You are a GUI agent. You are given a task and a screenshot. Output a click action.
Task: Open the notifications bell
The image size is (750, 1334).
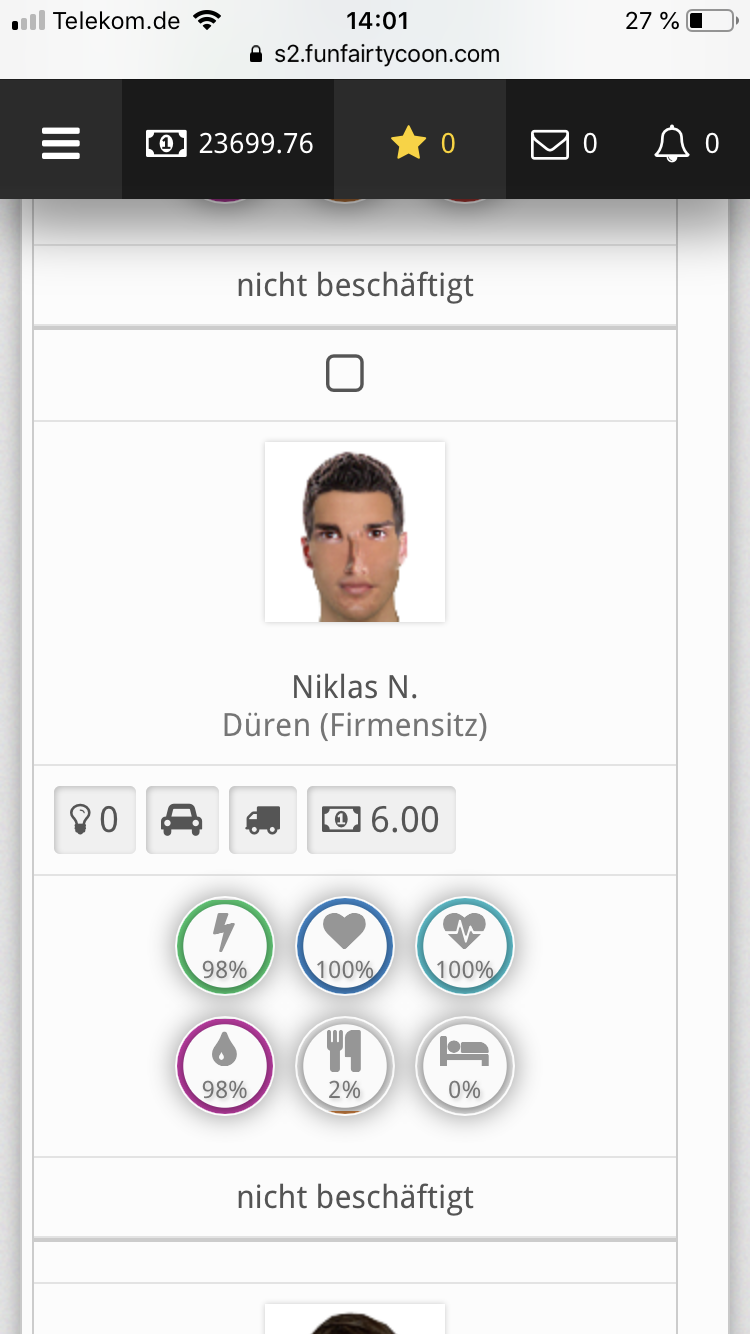point(686,144)
